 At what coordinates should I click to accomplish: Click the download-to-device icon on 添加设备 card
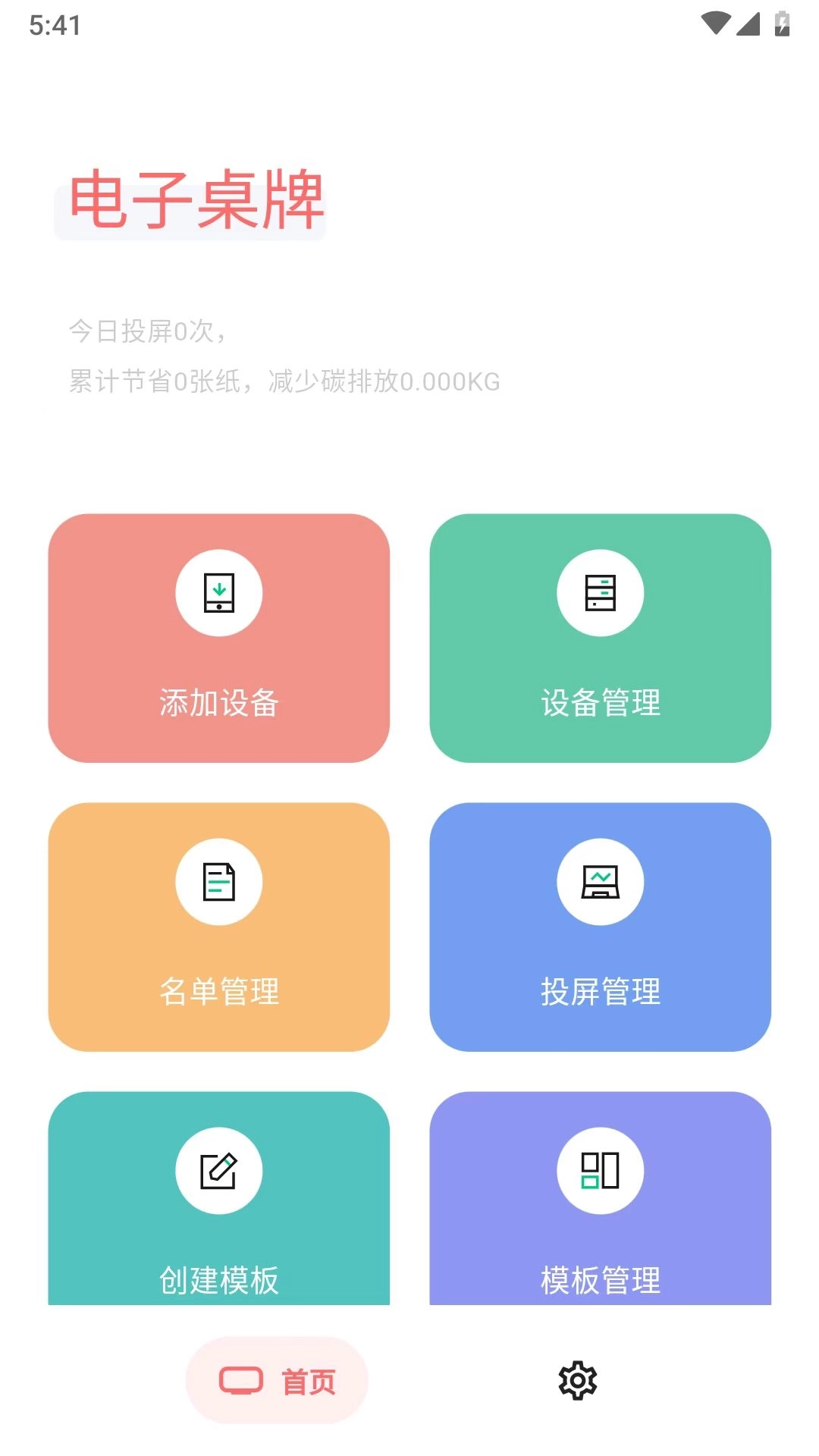(x=219, y=592)
